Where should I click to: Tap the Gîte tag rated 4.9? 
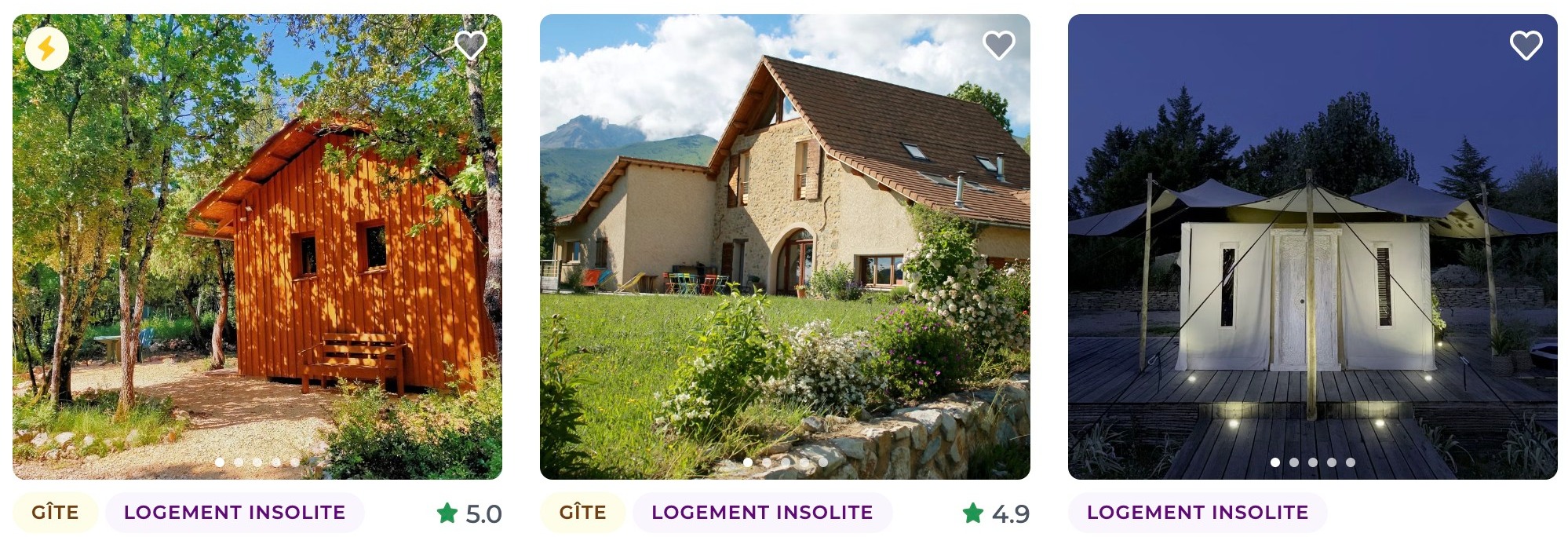582,513
